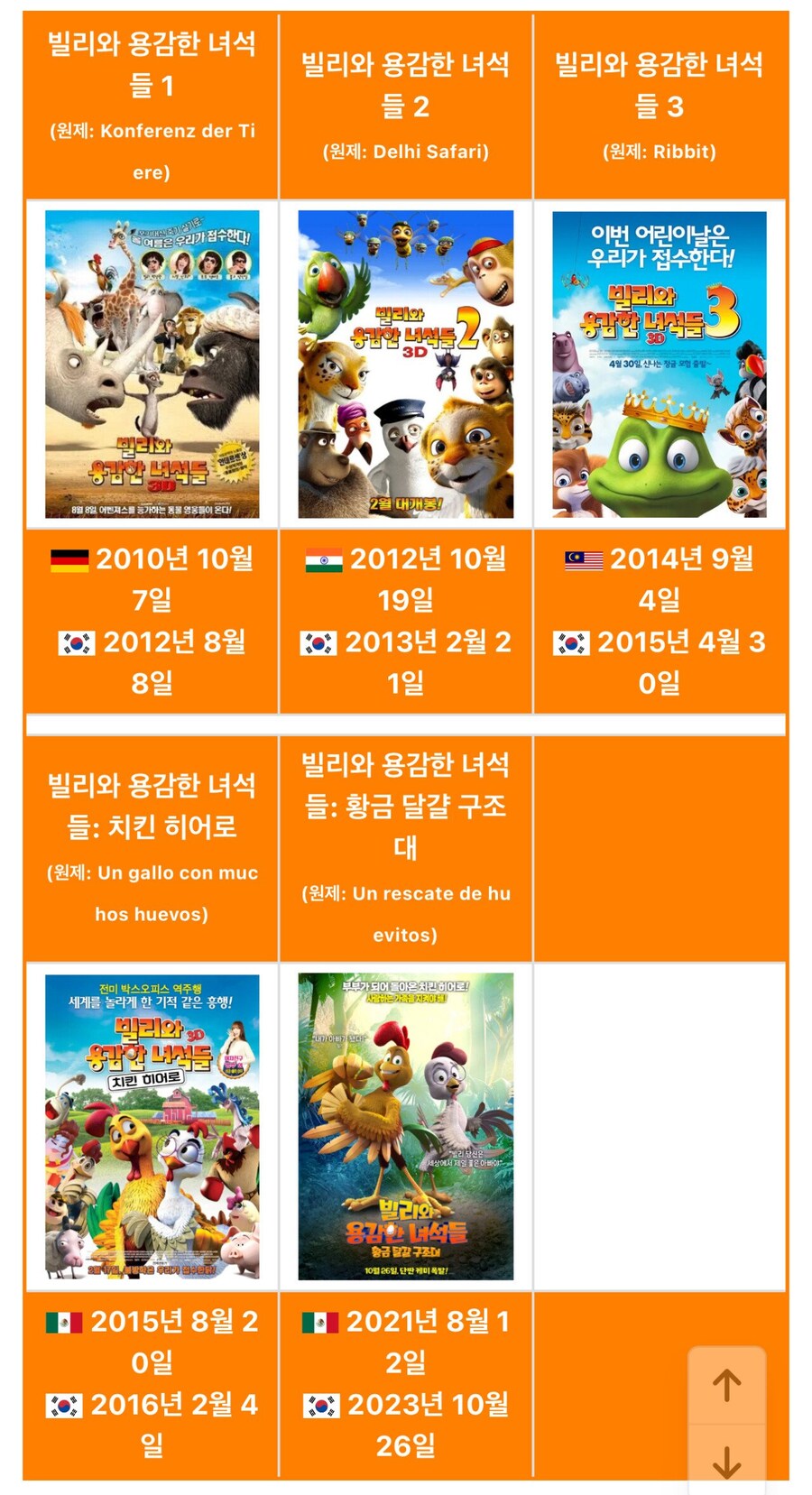Click the original title text (원제: Ribbit)
The height and width of the screenshot is (1495, 812).
tap(660, 149)
